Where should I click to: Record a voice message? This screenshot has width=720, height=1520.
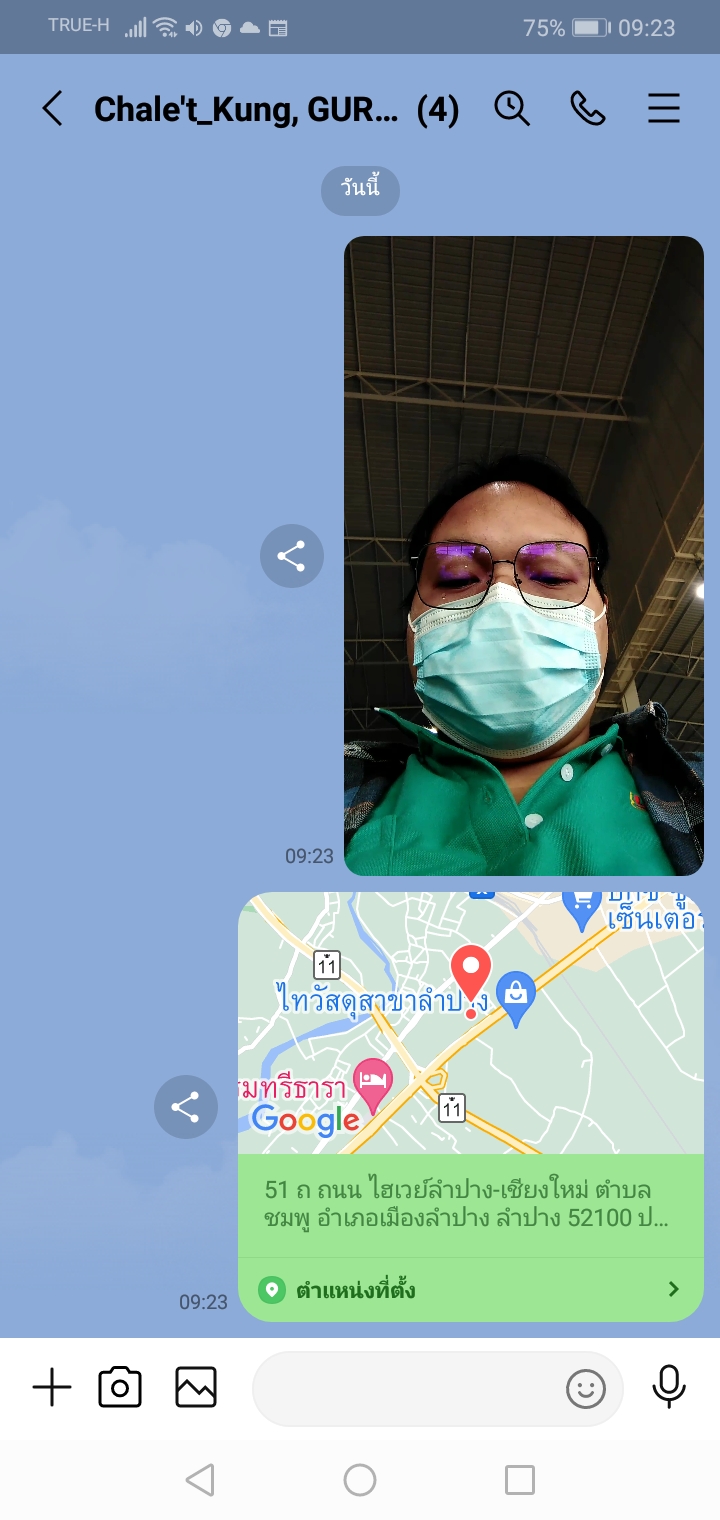(668, 1388)
